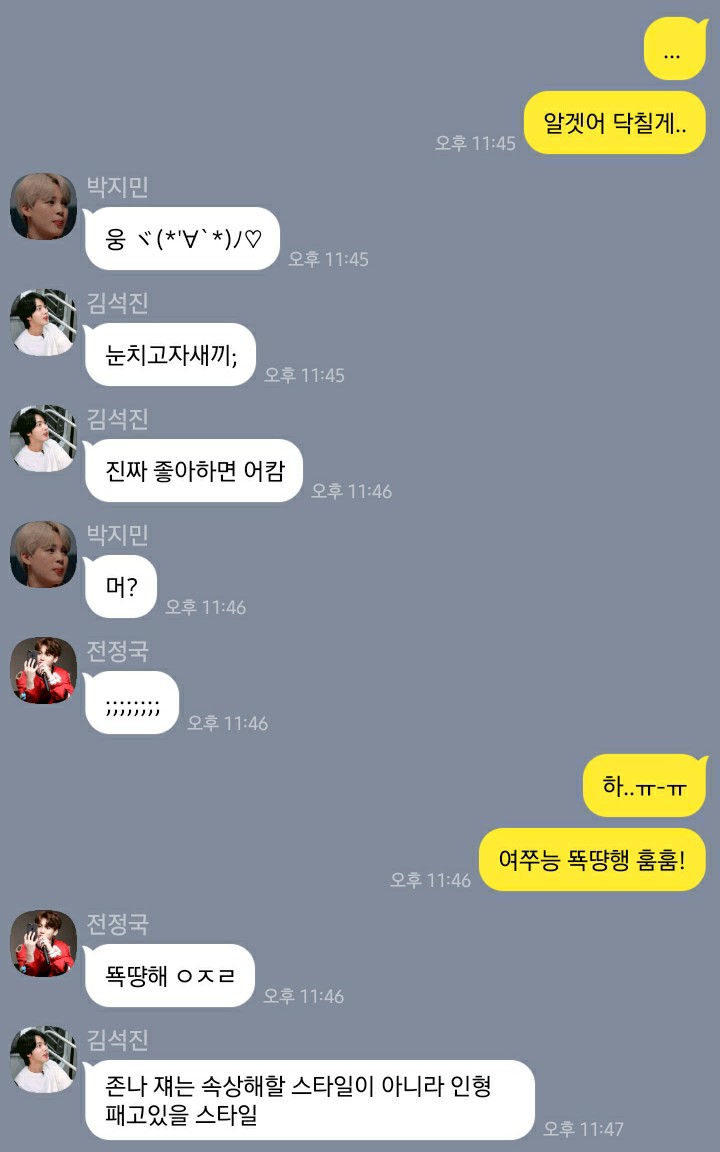View 박지민's avatar beside the 머? message
This screenshot has width=720, height=1152.
point(43,555)
